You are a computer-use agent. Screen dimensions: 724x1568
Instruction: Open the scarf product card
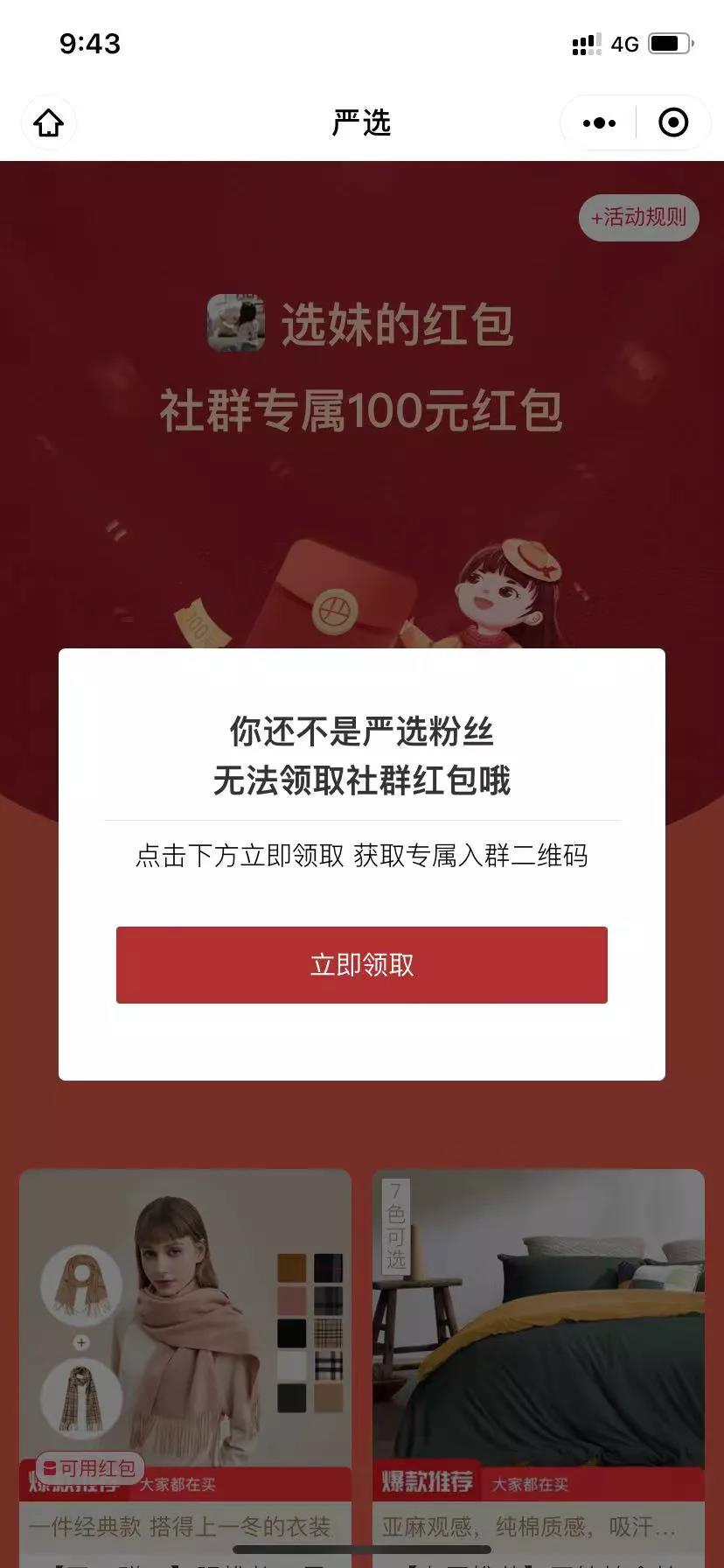(185, 1330)
